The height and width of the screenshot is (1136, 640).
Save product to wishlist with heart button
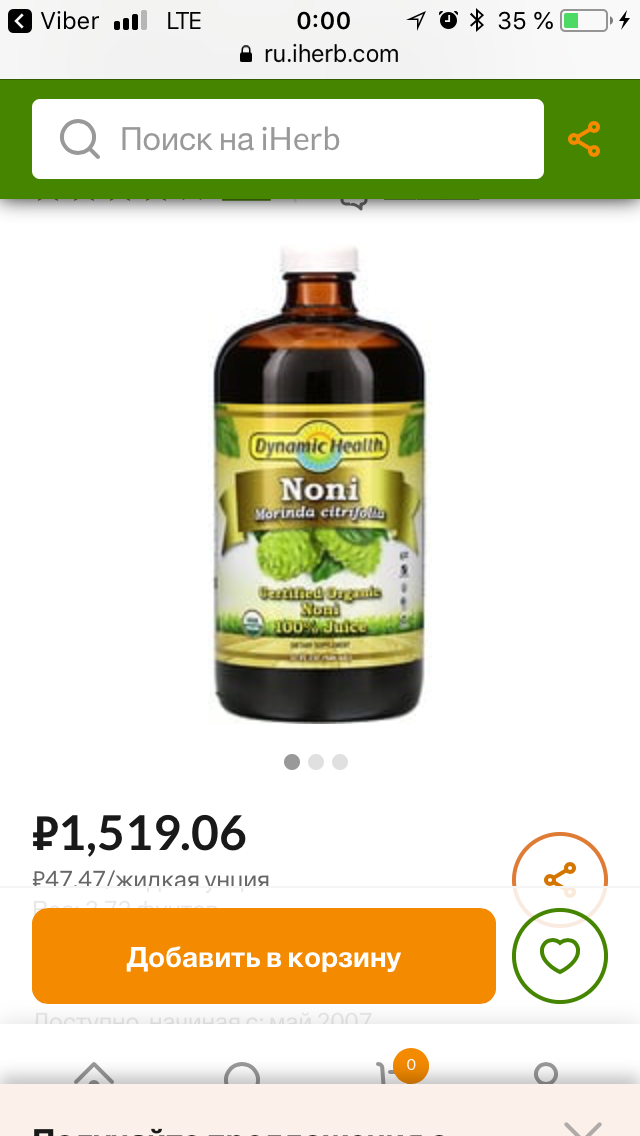tap(560, 956)
